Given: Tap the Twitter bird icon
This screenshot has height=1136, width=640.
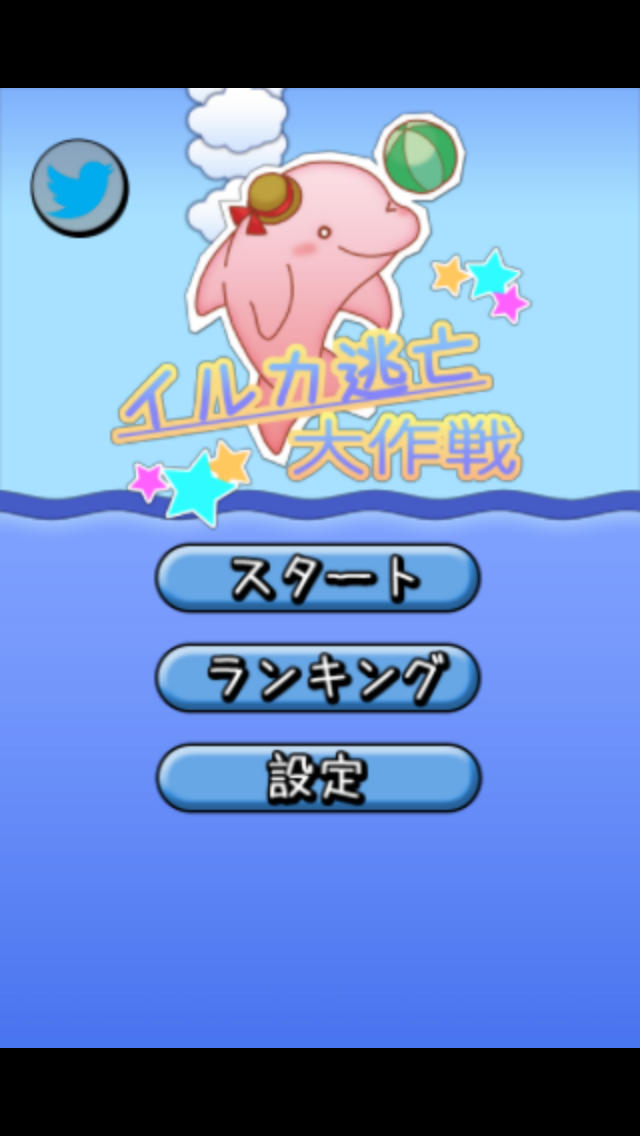Looking at the screenshot, I should coord(80,188).
